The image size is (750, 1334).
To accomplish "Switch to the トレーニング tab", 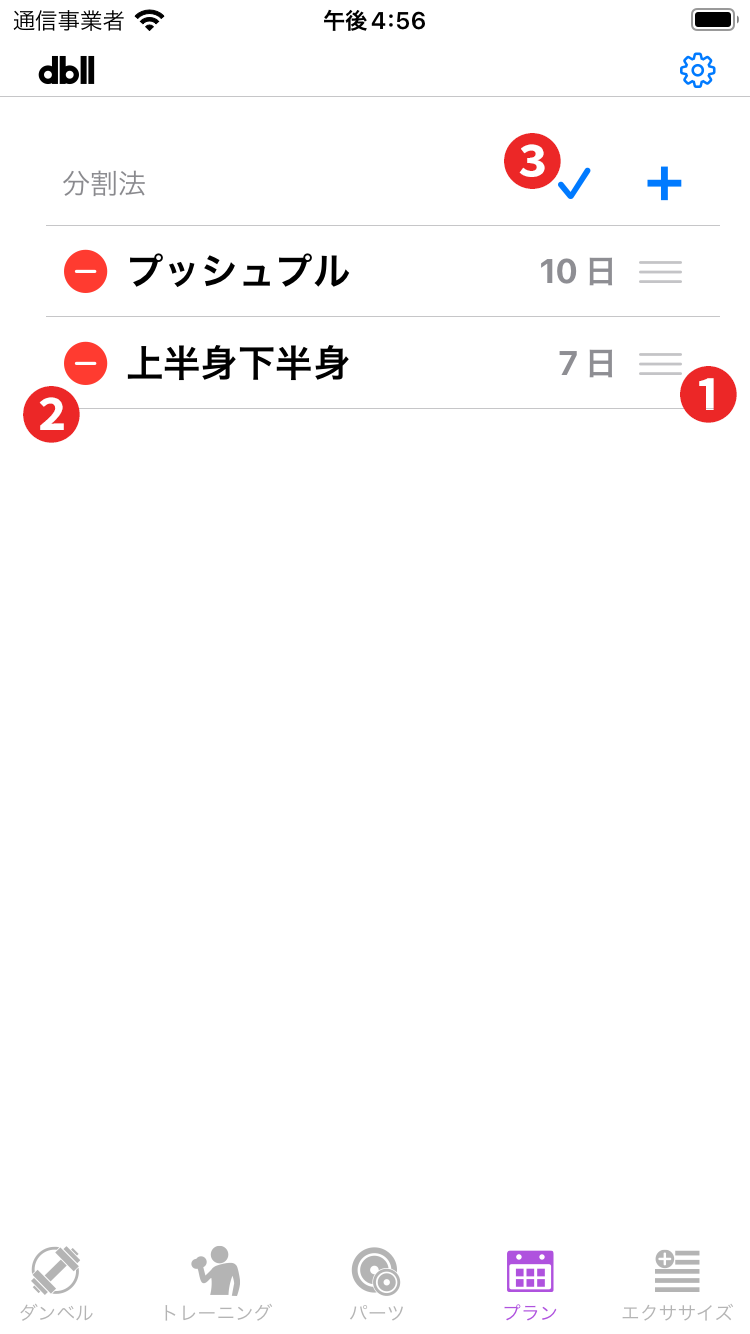I will pos(216,1284).
